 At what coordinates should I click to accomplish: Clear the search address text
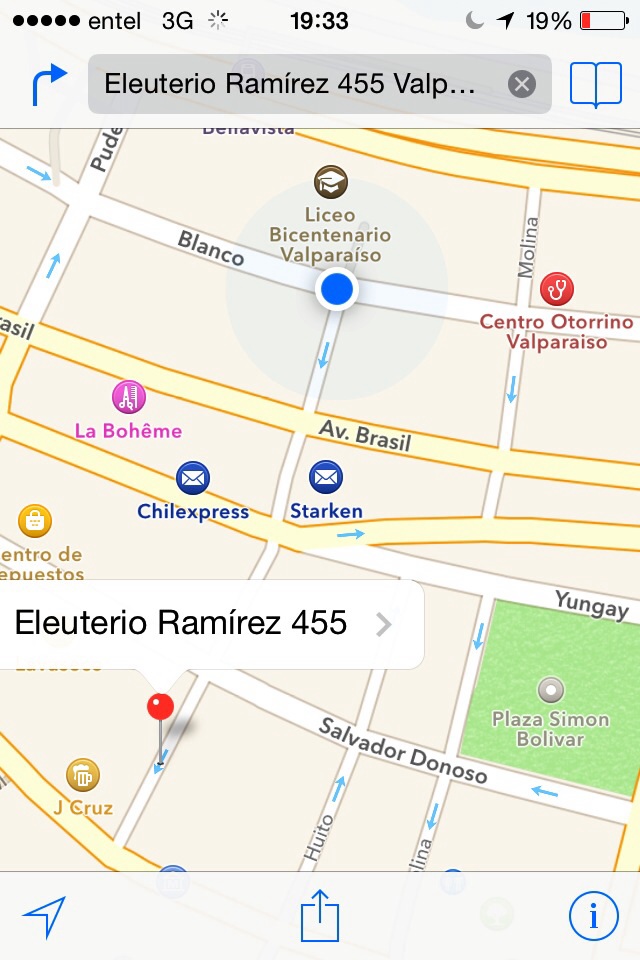point(521,84)
